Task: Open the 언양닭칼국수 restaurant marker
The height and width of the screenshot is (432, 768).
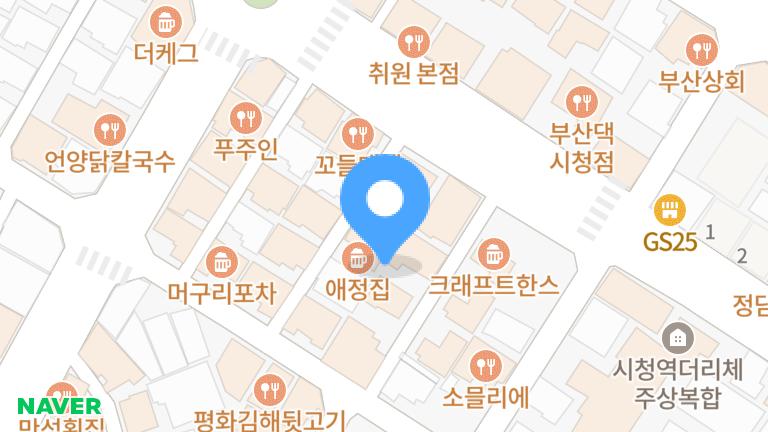Action: tap(109, 129)
